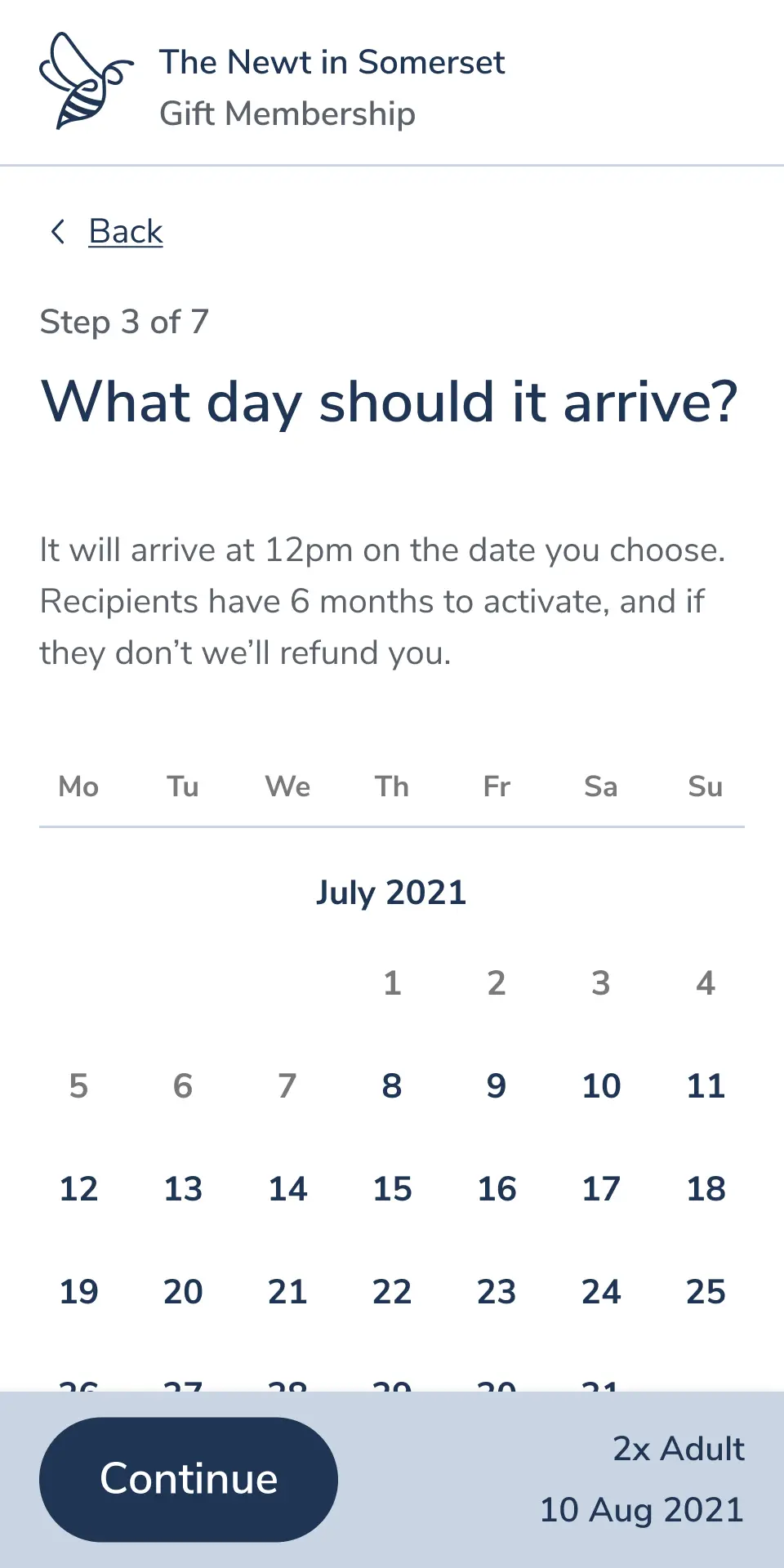
Task: Select July 8 on the calendar
Action: (x=392, y=1085)
